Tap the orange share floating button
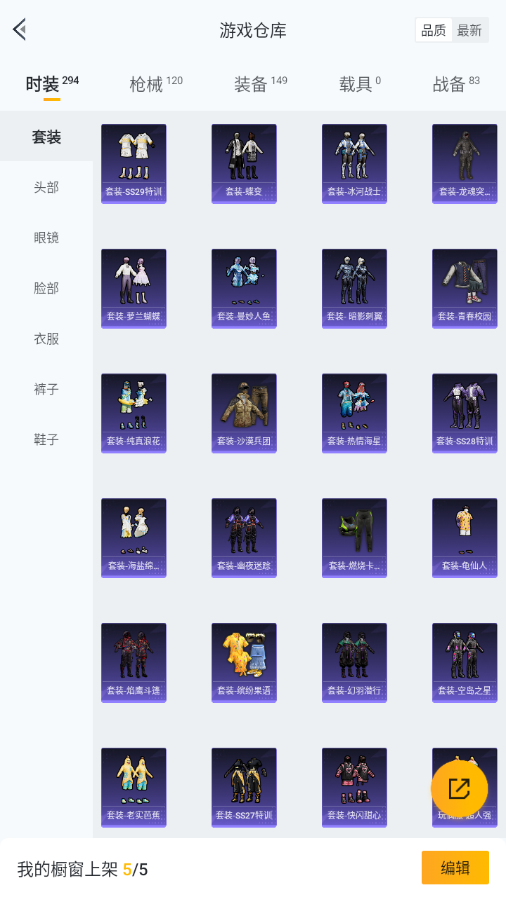 (x=459, y=789)
